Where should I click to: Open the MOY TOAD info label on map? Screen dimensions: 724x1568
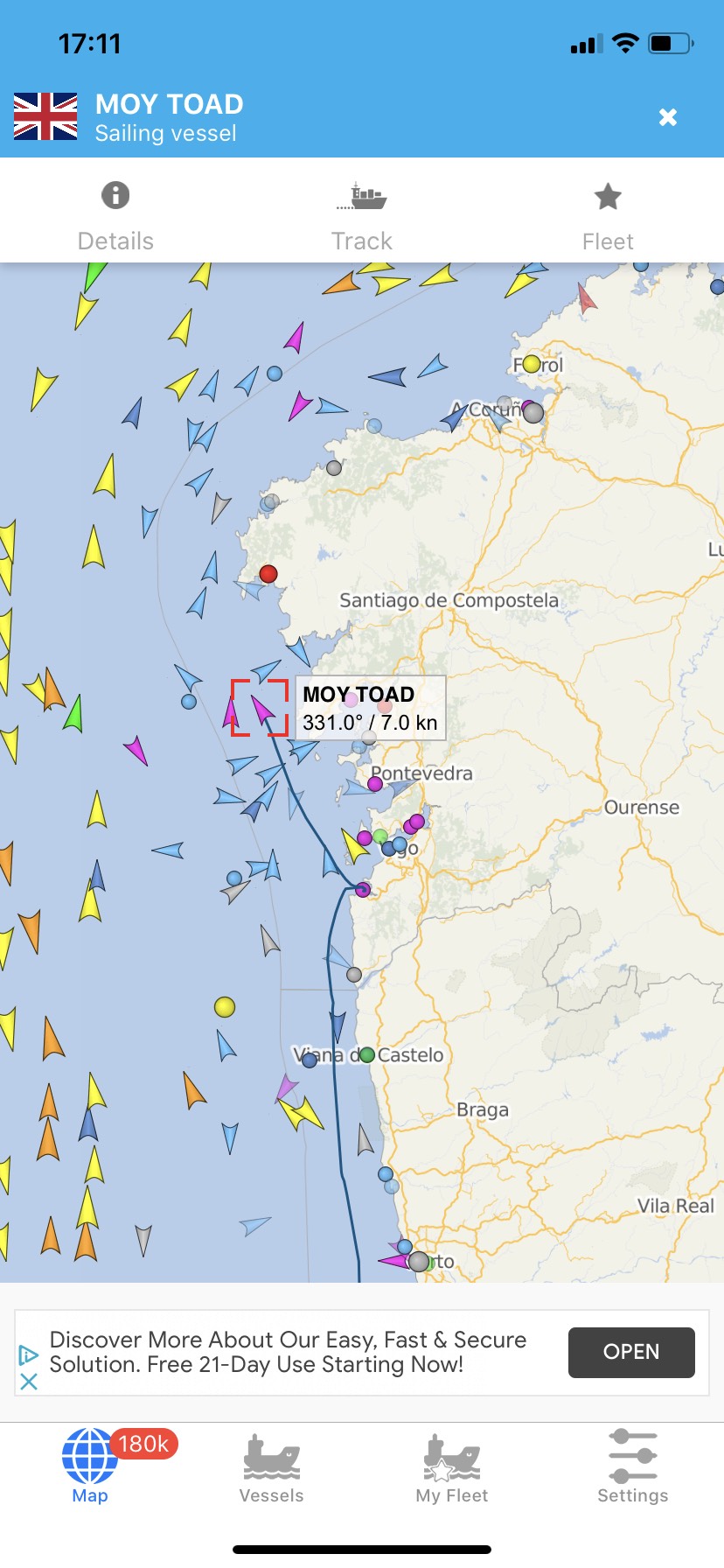371,708
